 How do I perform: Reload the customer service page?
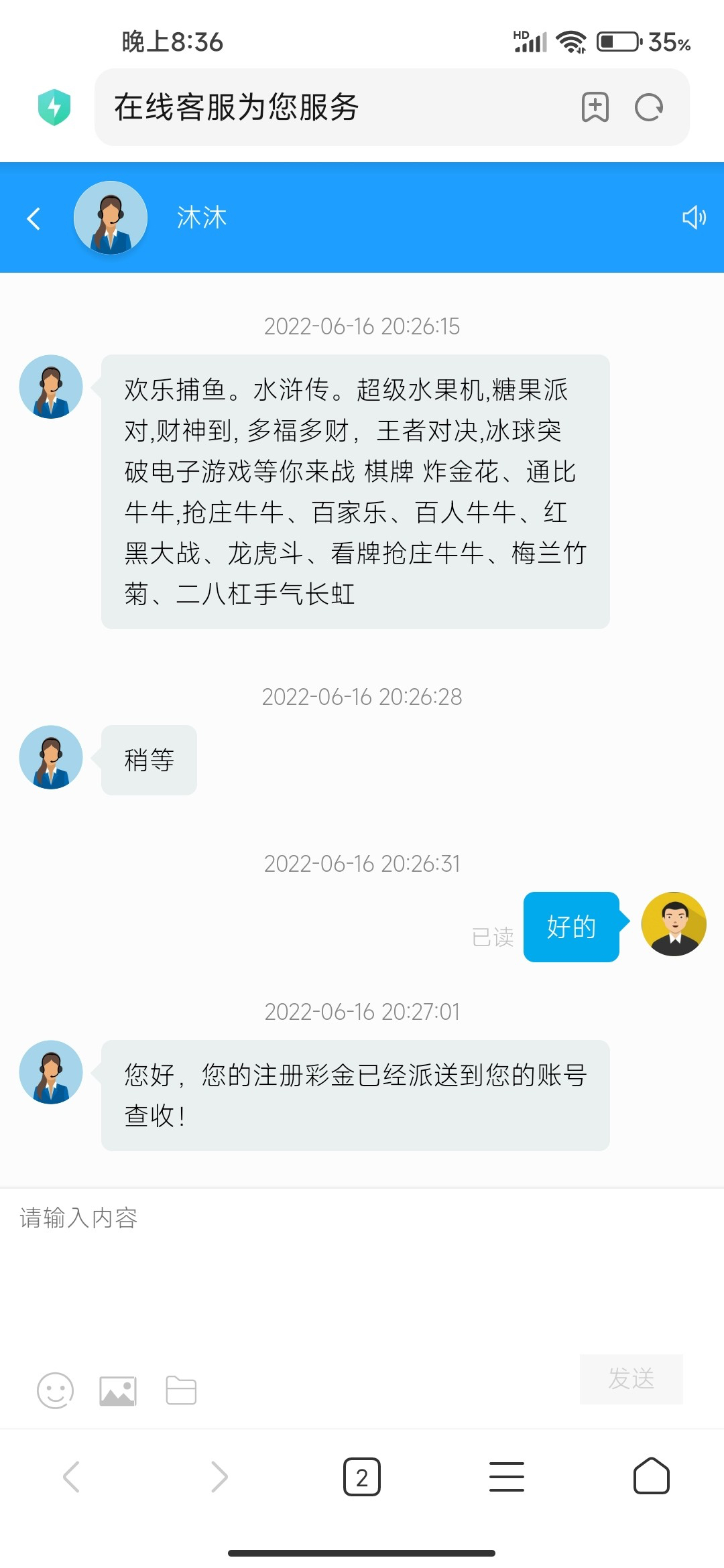coord(649,107)
